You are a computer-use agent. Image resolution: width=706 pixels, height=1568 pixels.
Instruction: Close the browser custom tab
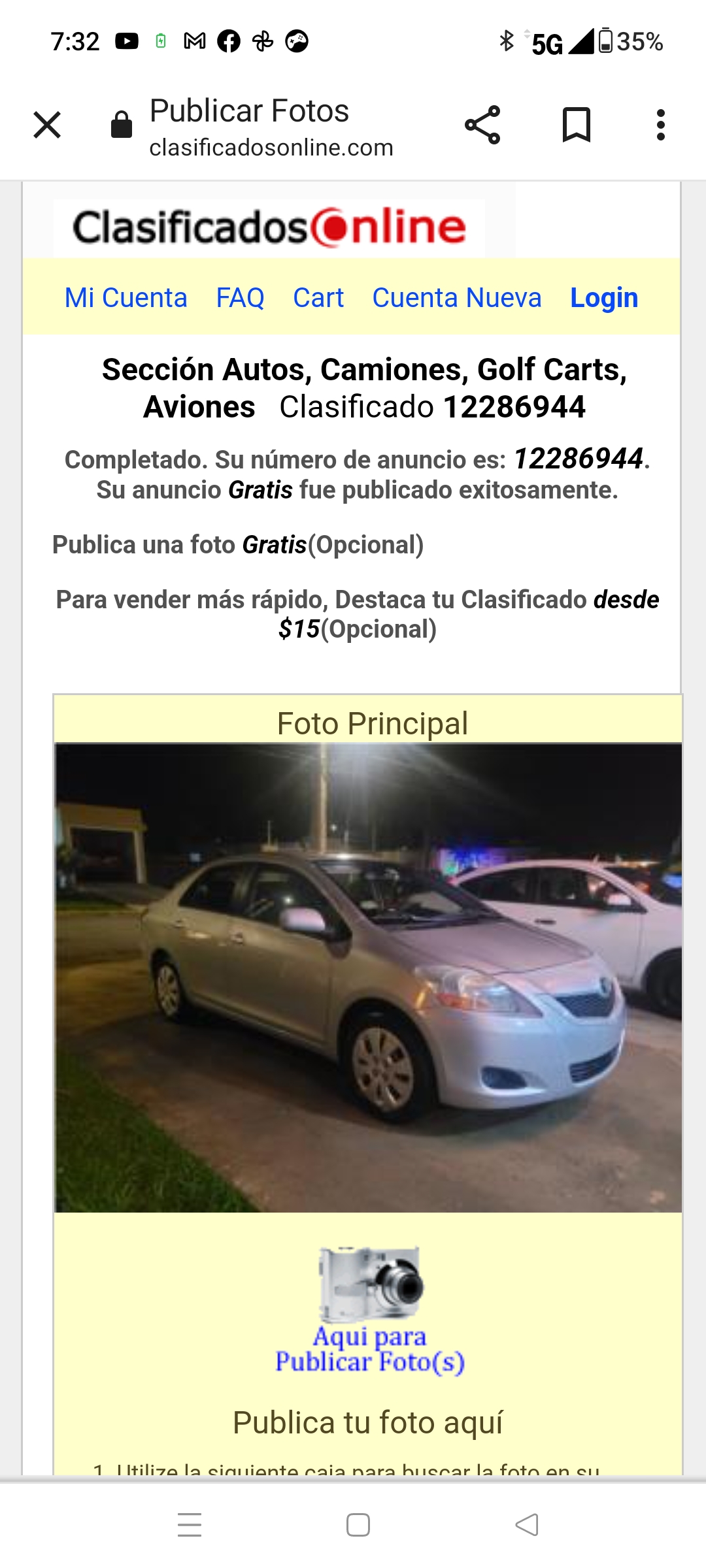(x=47, y=125)
